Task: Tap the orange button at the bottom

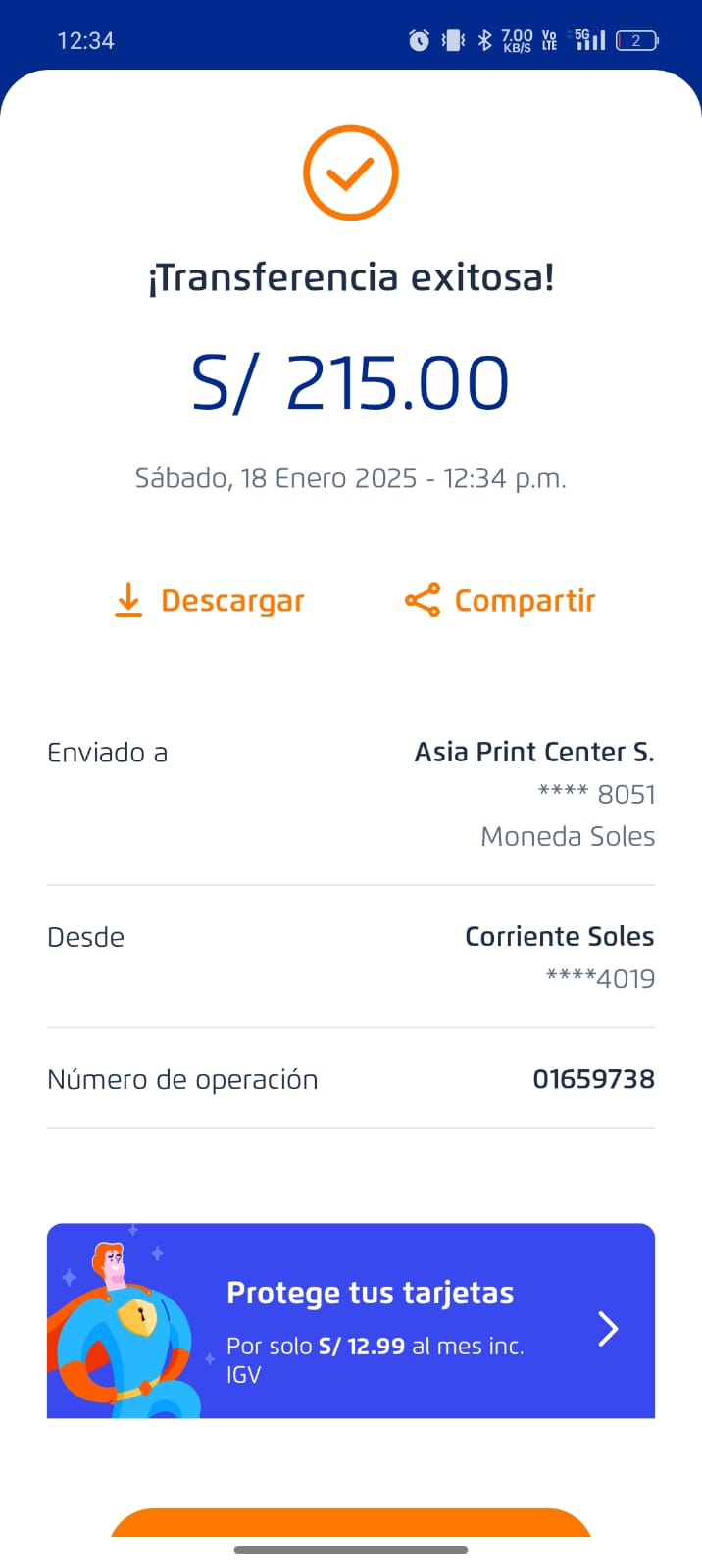Action: 351,1524
